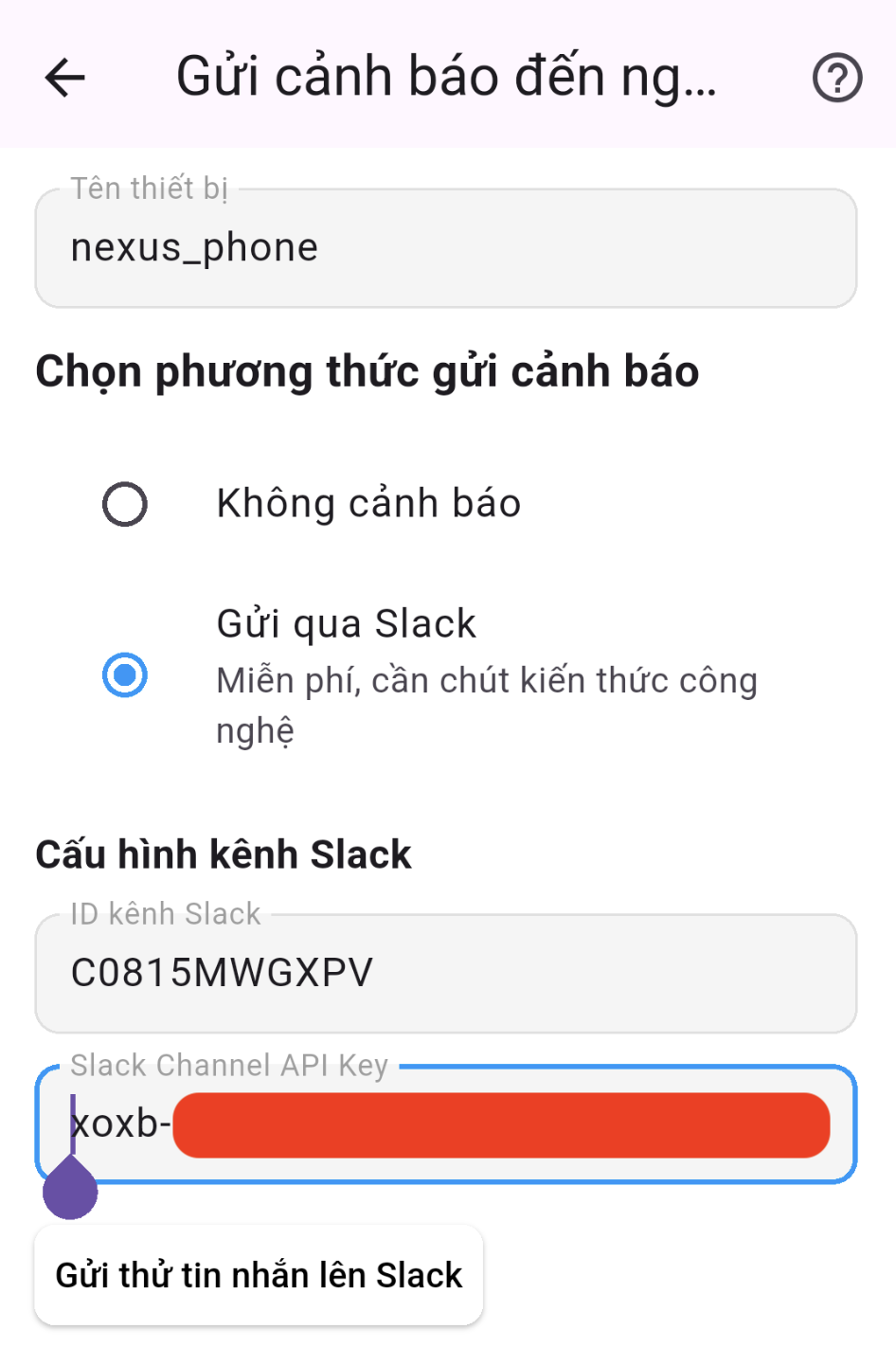Tap Gửi thử tin nhắn lên Slack

[259, 1275]
